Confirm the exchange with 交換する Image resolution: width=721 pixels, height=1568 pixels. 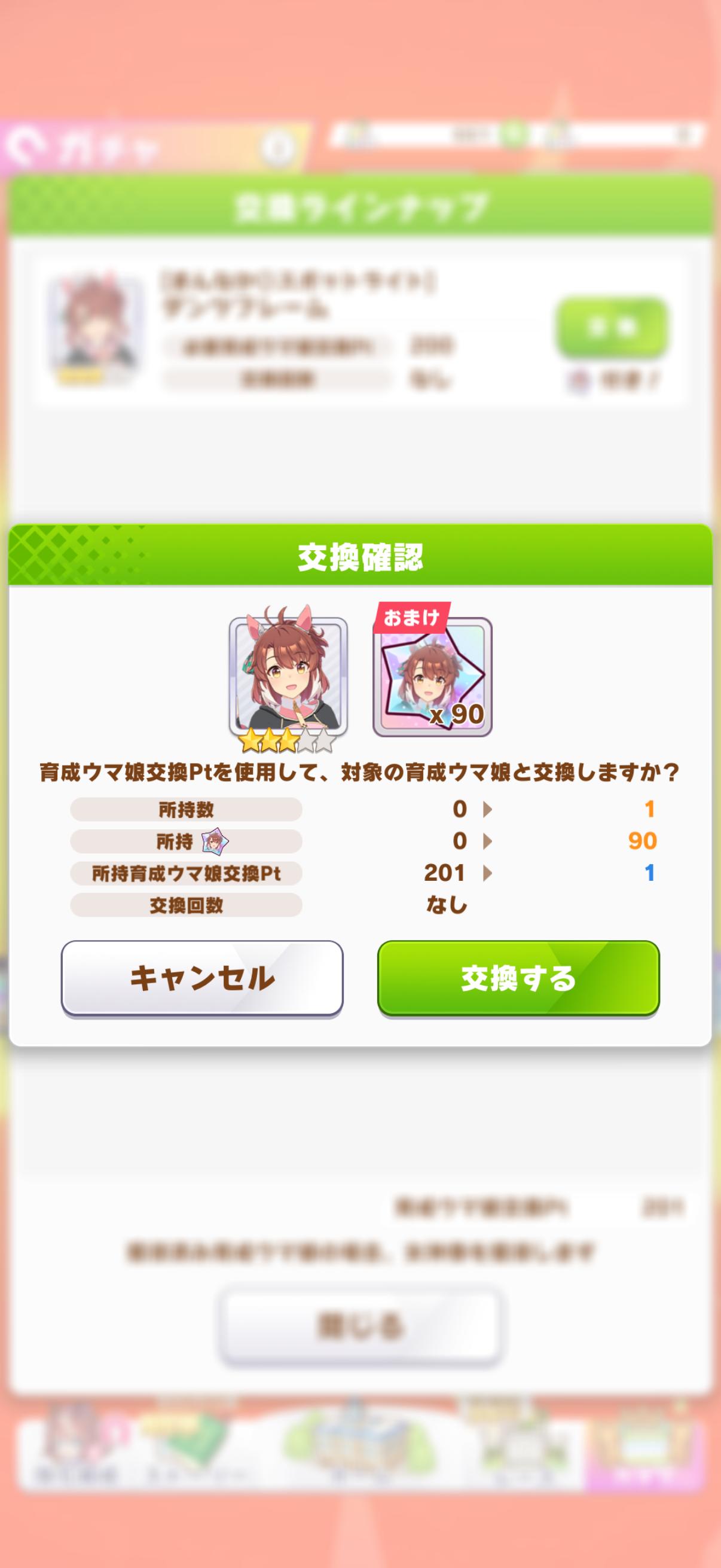tap(518, 978)
